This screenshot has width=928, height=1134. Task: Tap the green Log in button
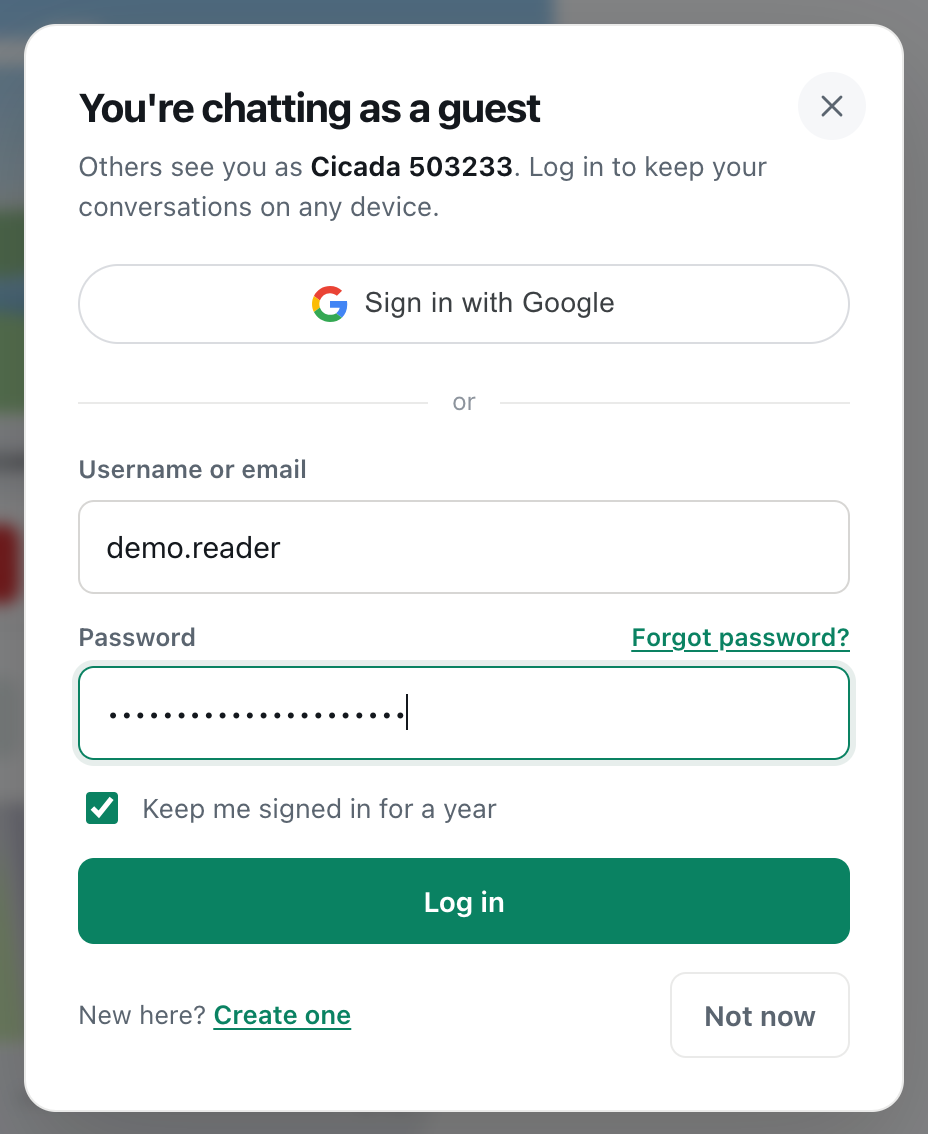[464, 901]
